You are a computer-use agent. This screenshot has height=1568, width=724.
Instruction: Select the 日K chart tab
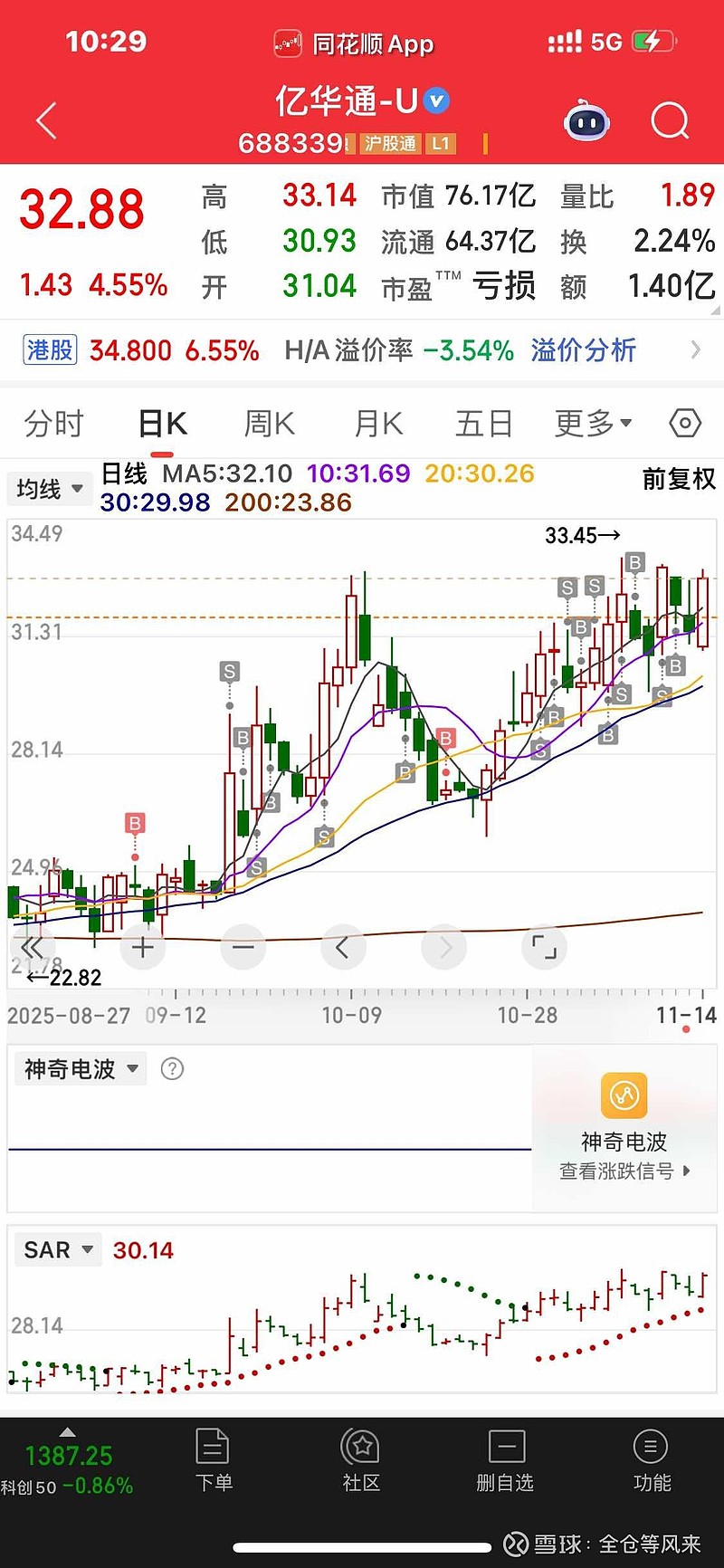pos(163,424)
